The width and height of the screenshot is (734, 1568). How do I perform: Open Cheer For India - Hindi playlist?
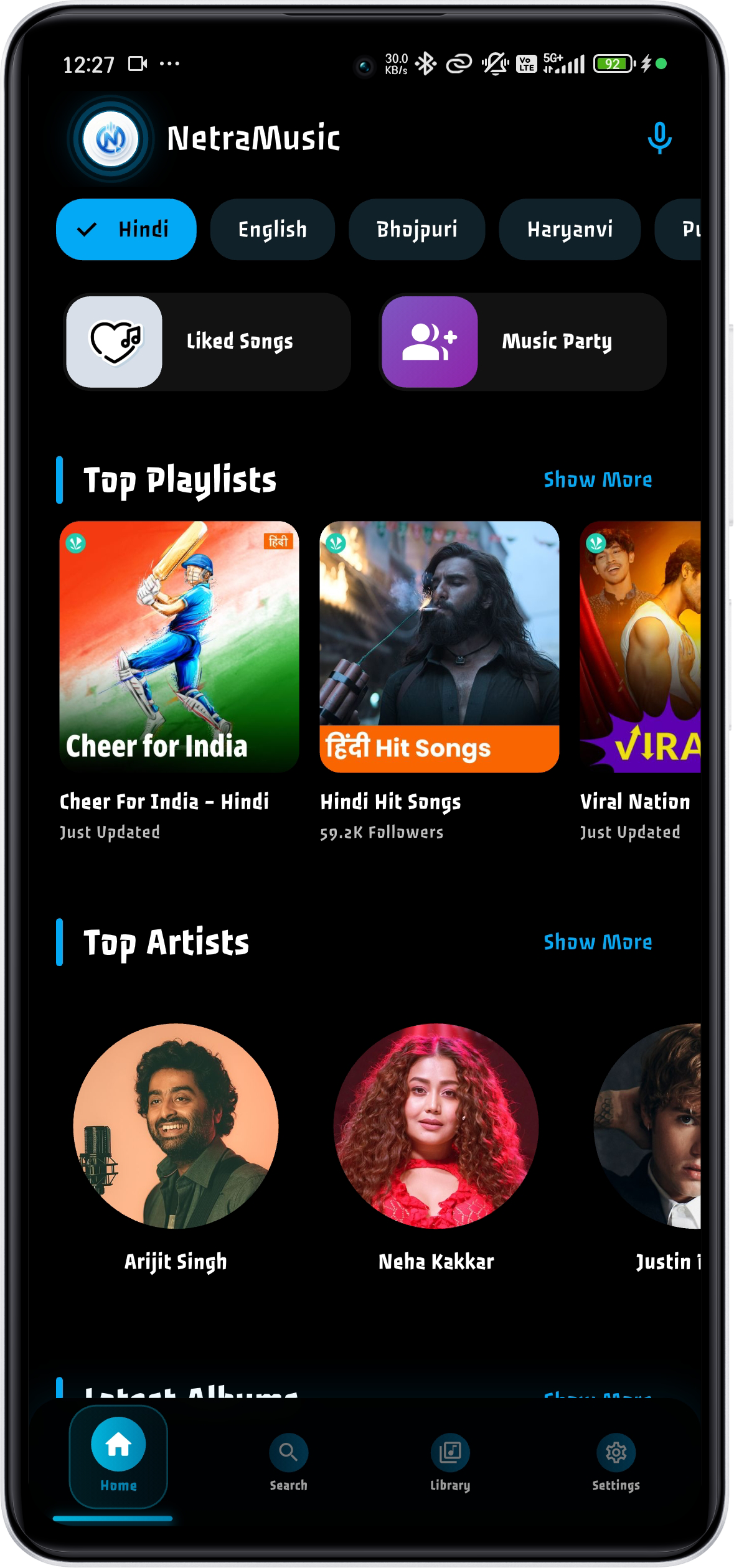179,647
